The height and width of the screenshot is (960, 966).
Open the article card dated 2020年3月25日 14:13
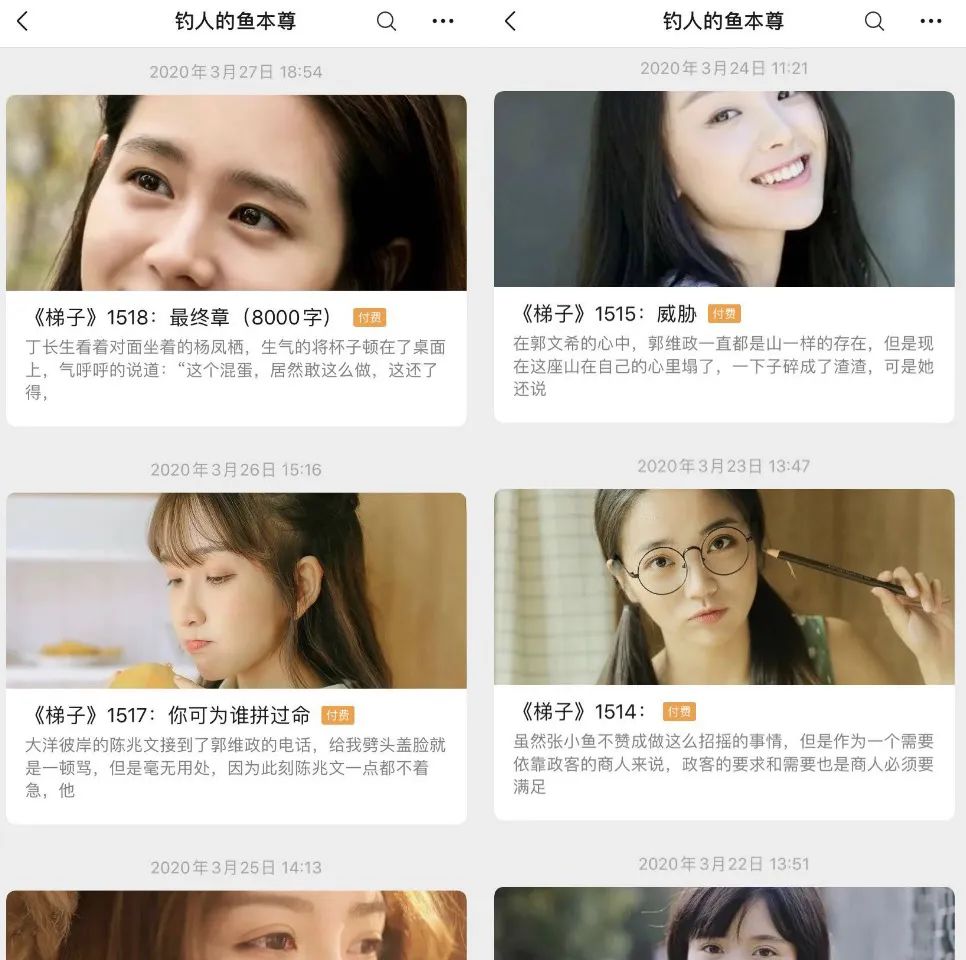point(236,925)
